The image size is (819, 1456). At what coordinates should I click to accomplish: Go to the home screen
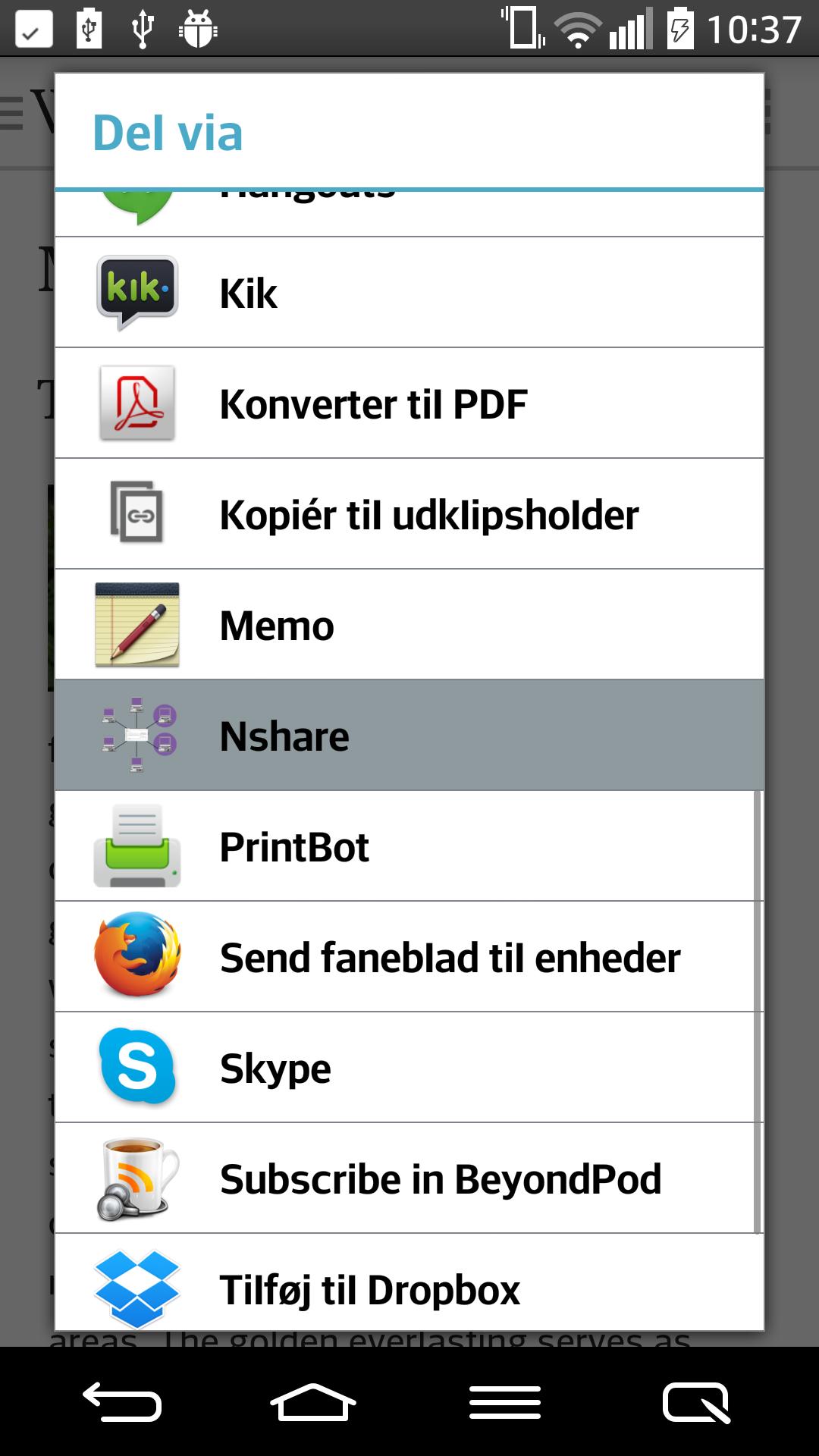[312, 1401]
